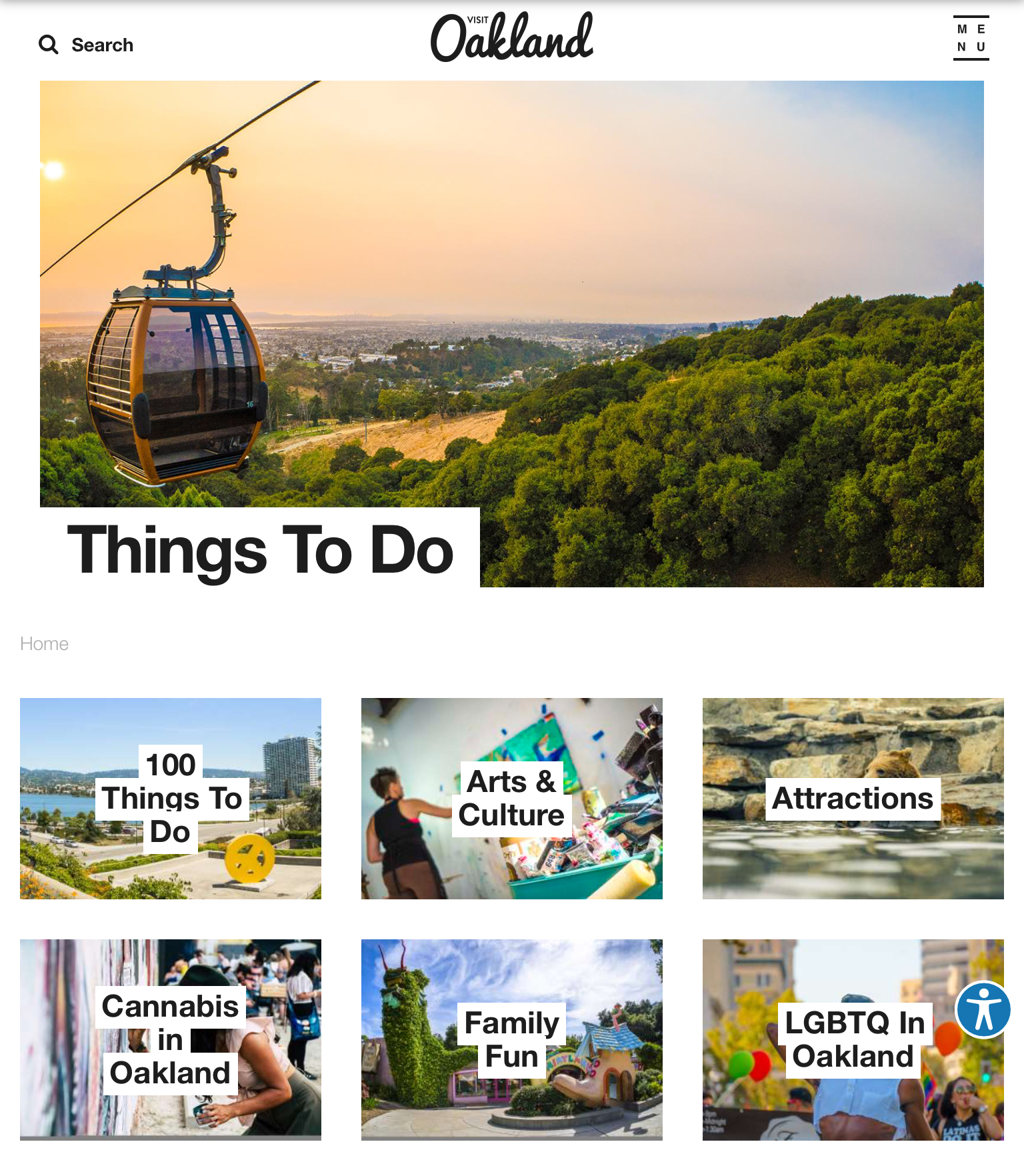View the Arts & Culture tile

[x=511, y=798]
